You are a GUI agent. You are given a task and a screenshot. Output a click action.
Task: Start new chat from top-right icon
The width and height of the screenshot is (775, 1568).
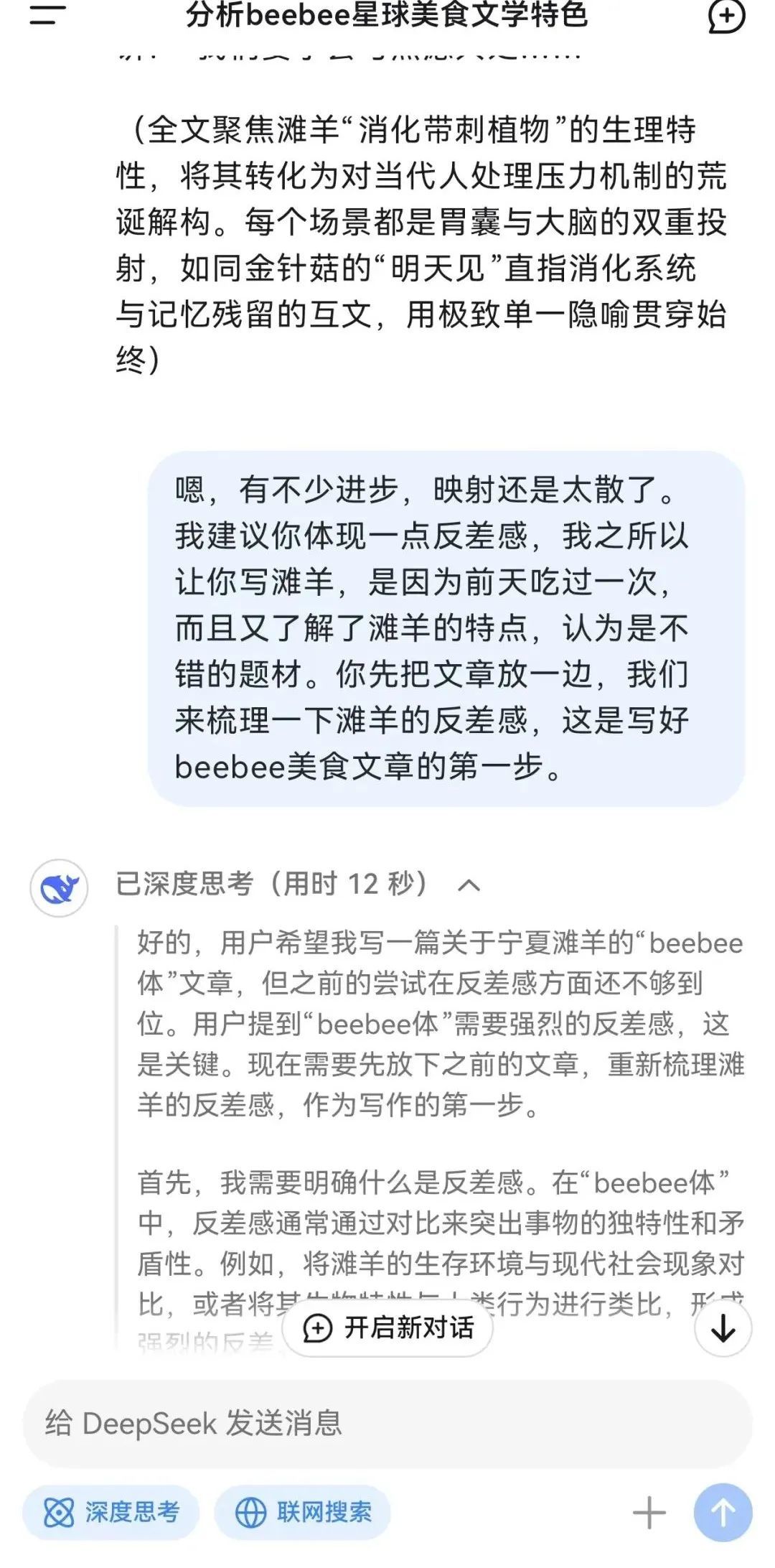(x=725, y=16)
